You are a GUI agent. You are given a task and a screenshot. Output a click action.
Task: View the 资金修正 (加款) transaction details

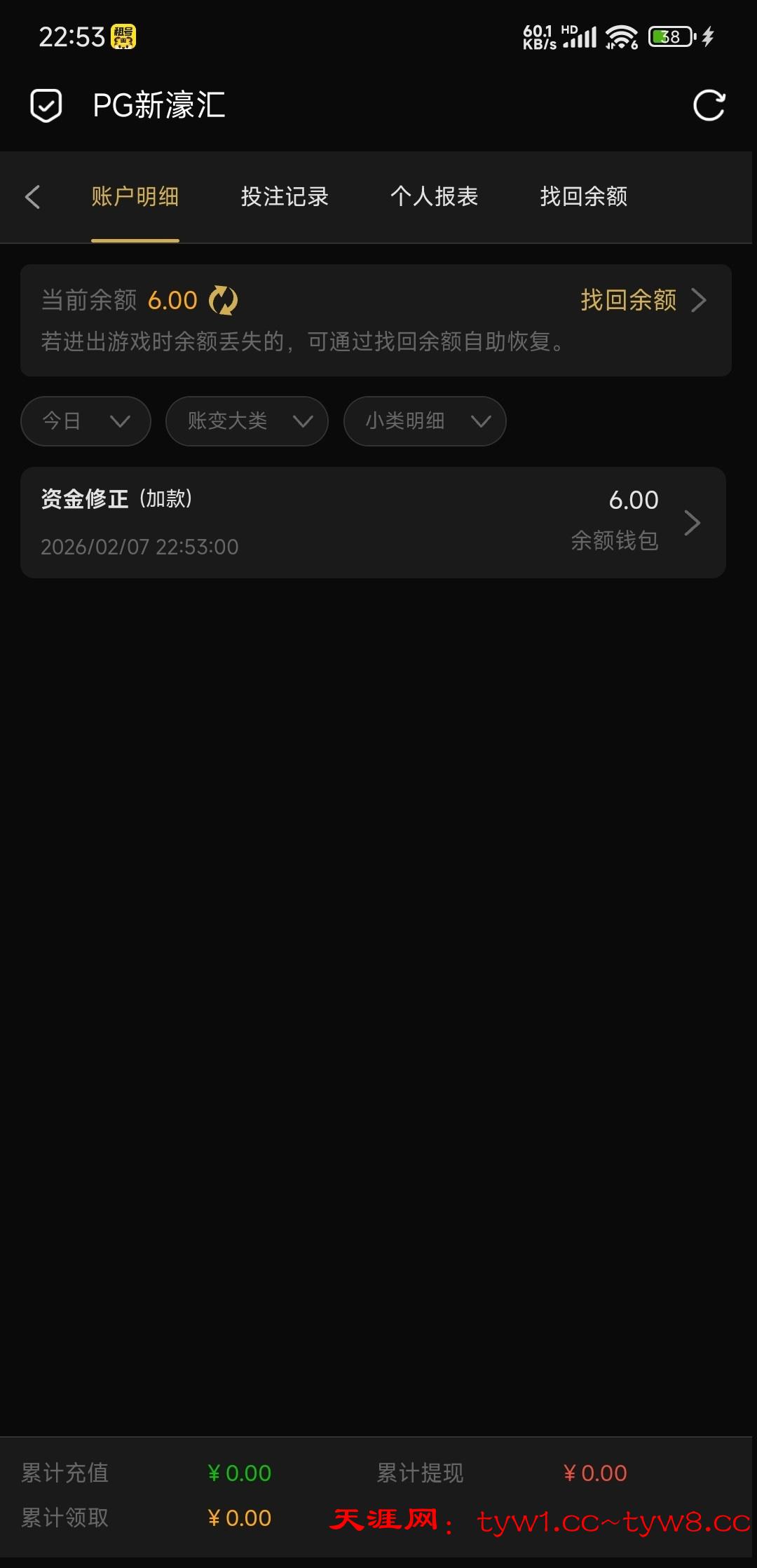[373, 522]
